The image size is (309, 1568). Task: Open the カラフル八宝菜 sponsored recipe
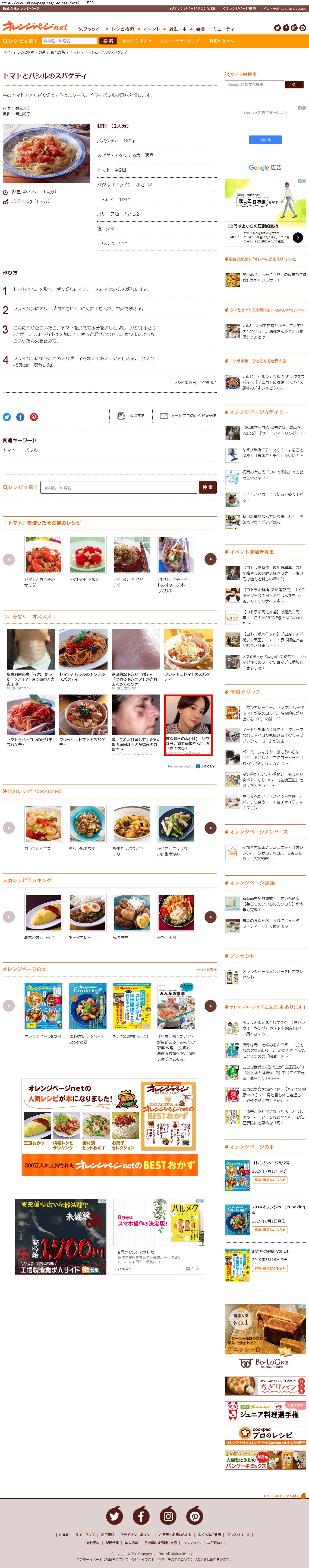point(38,848)
